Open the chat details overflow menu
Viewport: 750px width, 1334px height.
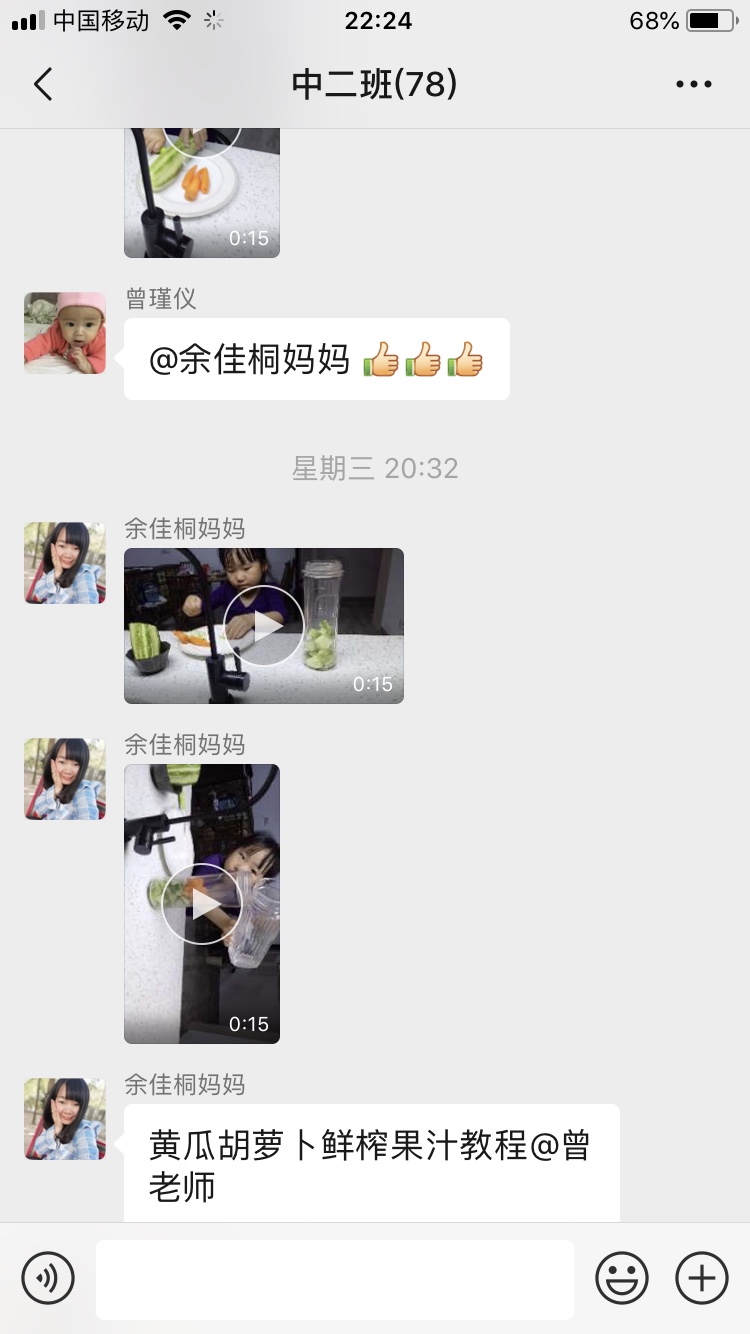click(x=693, y=85)
